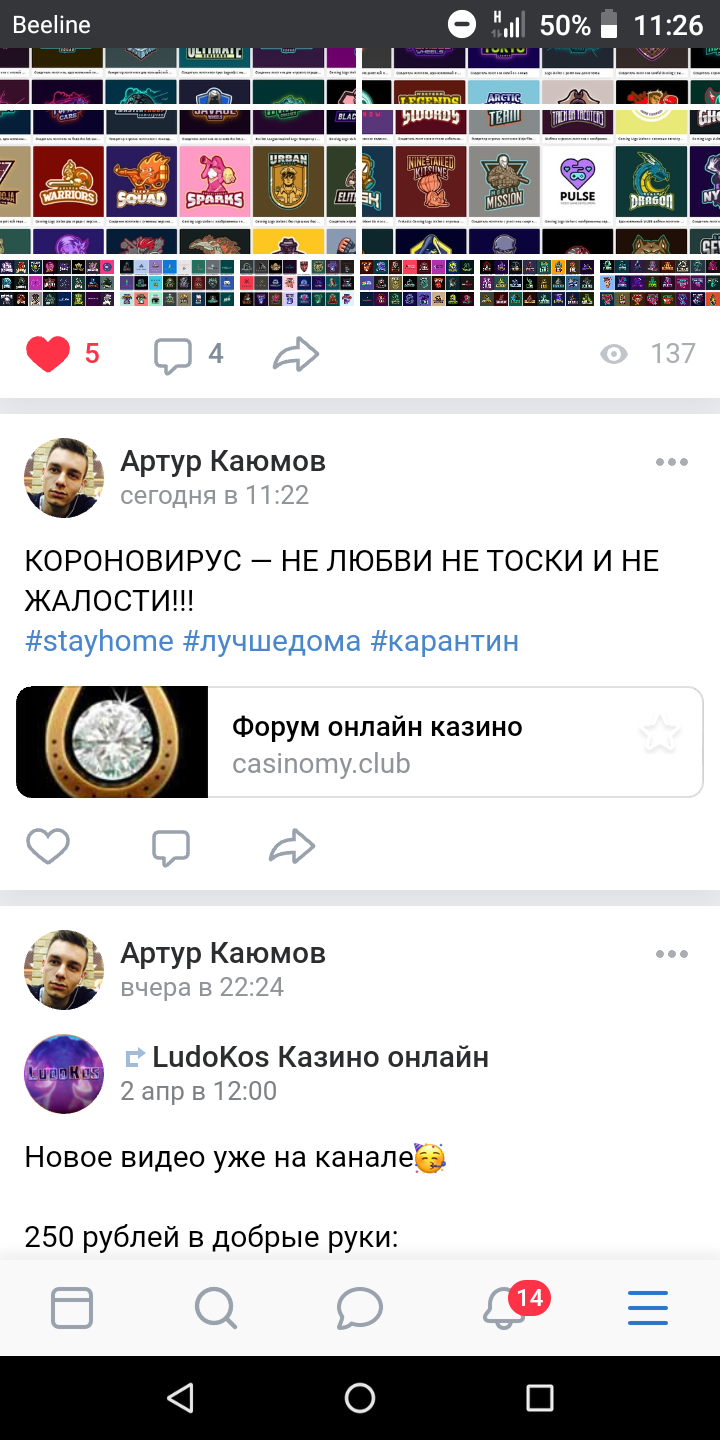720x1440 pixels.
Task: Like the post about Короновирус
Action: click(48, 847)
